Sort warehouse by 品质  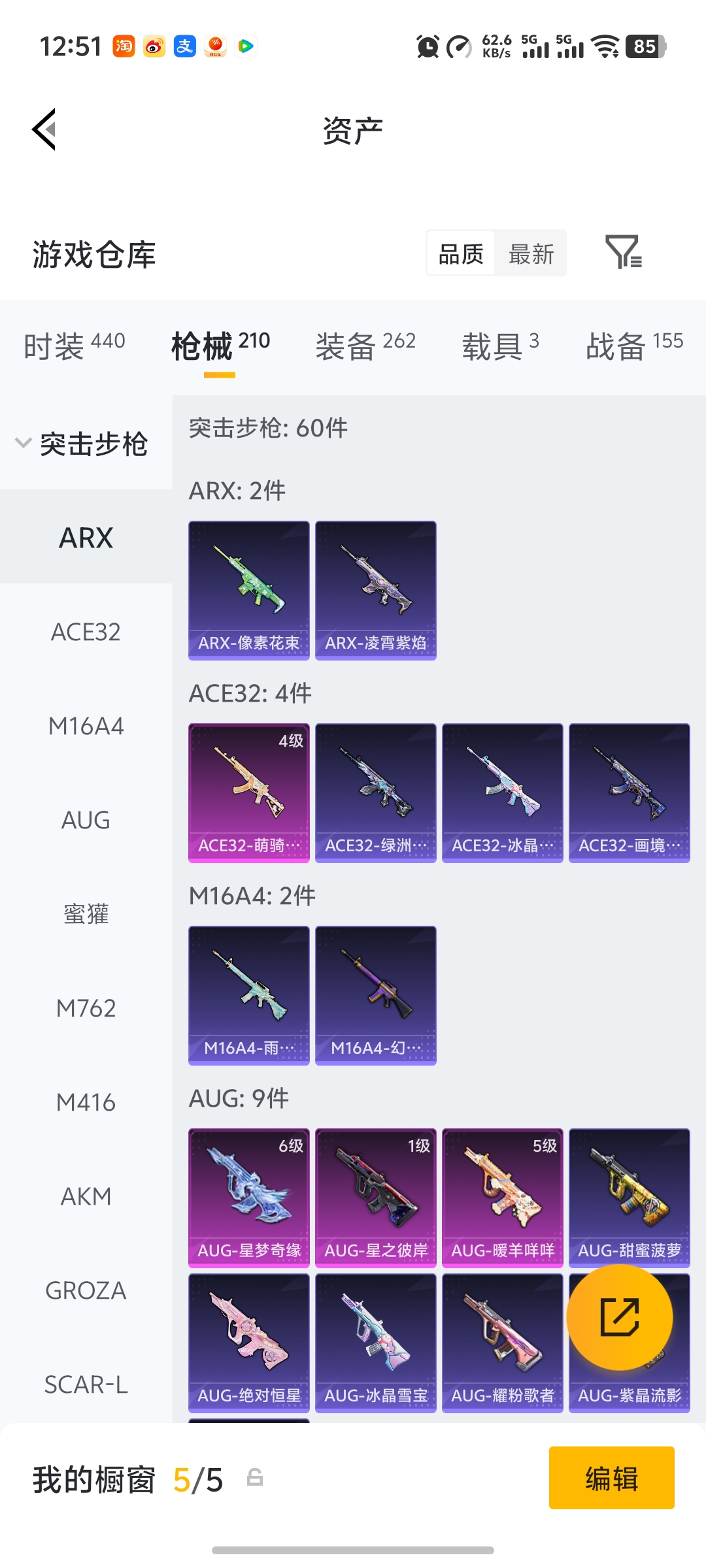pos(461,253)
